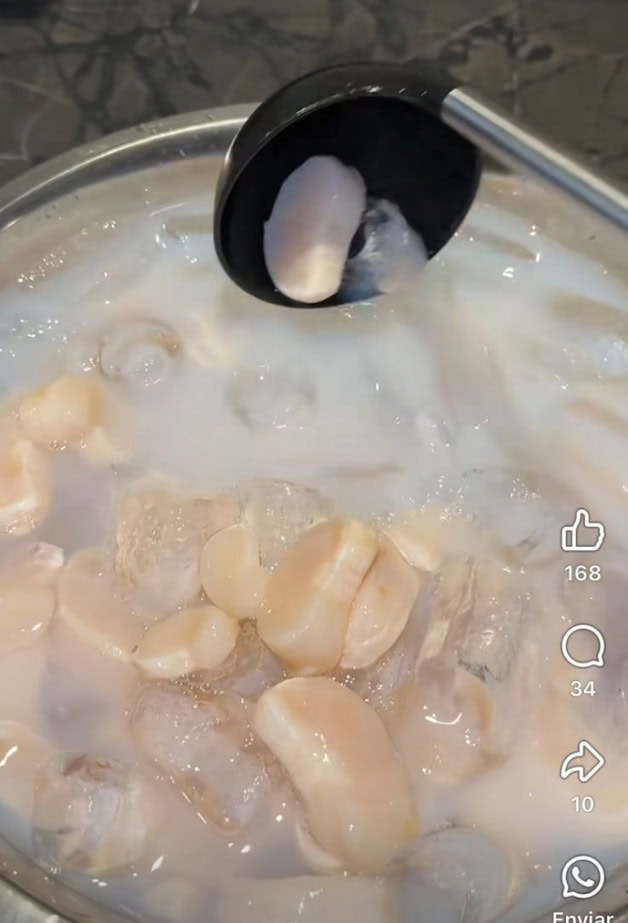Like this video with the thumbs up
The width and height of the screenshot is (628, 923).
coord(582,532)
